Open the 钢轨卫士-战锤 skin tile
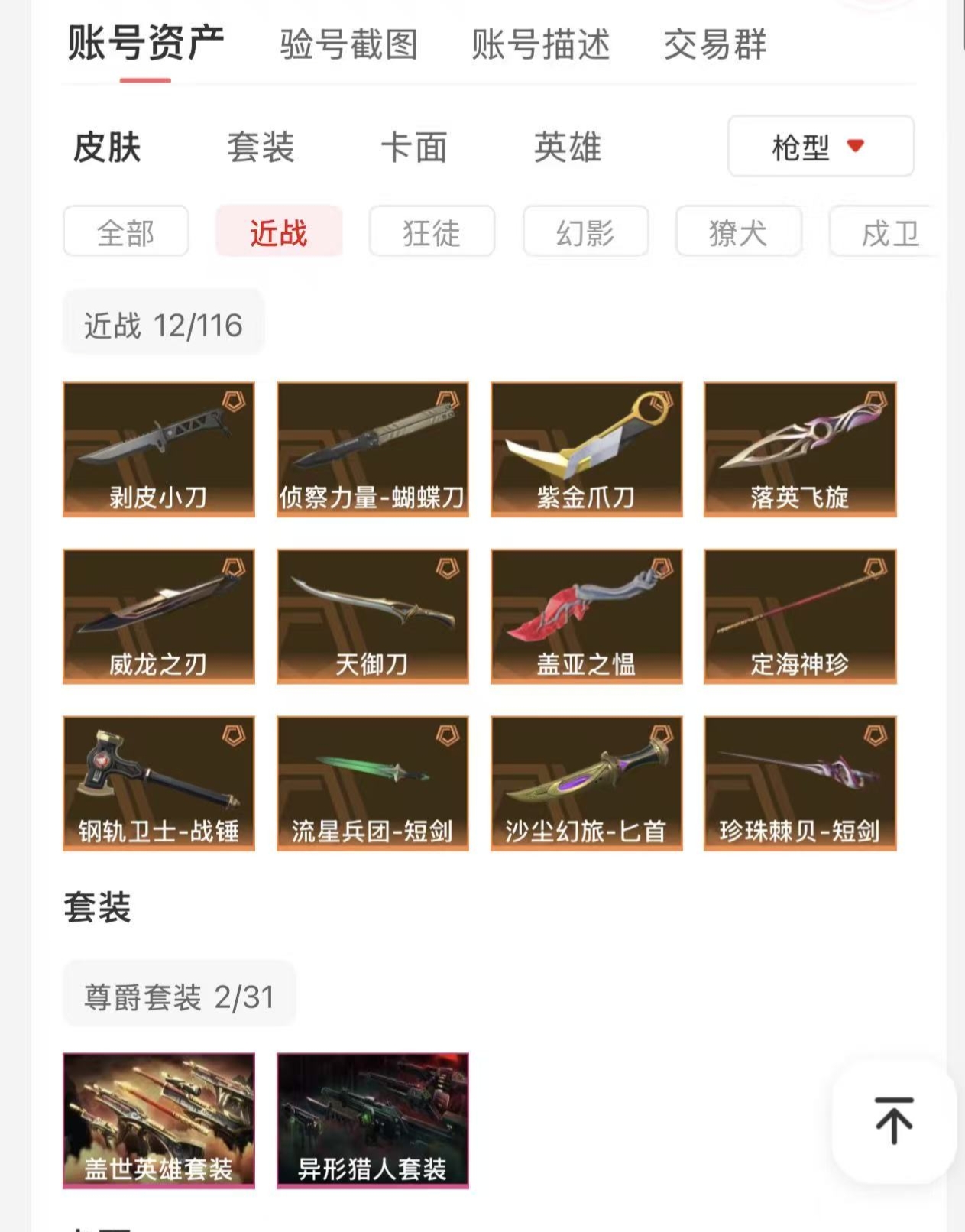The height and width of the screenshot is (1232, 965). pos(158,783)
